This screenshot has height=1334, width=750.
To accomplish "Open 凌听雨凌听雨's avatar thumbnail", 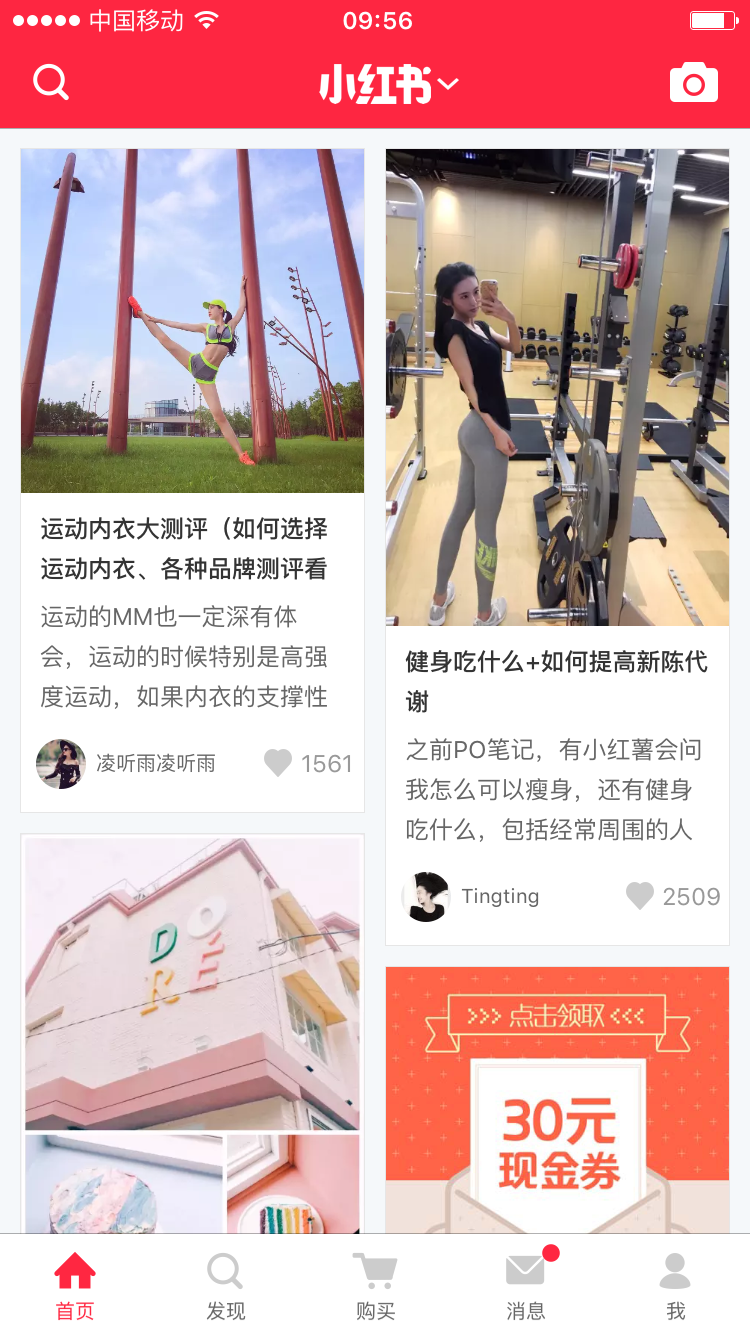I will [61, 764].
